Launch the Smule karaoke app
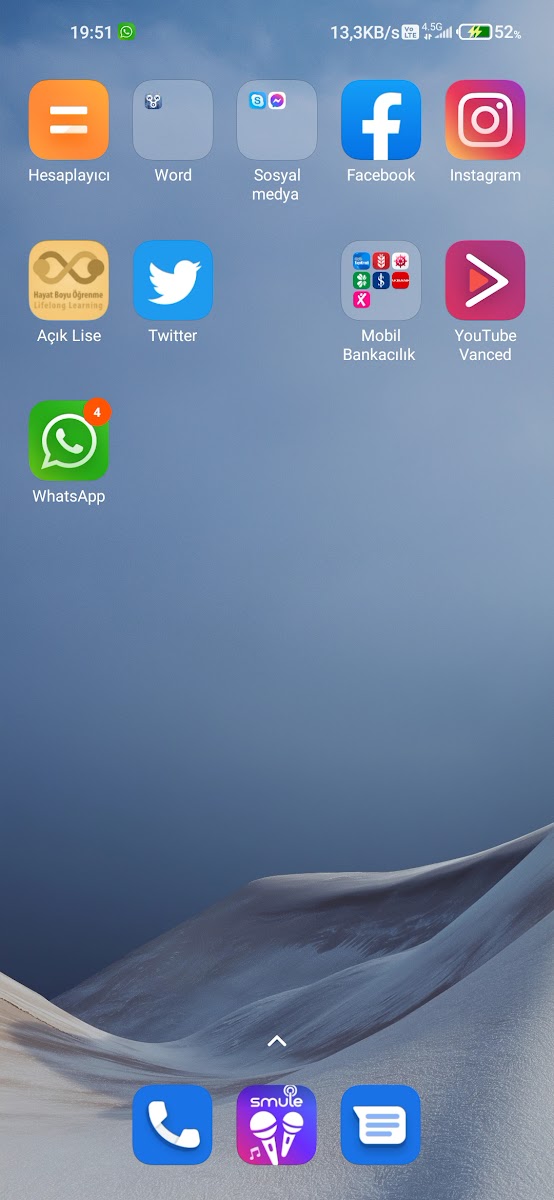The height and width of the screenshot is (1200, 554). click(x=277, y=1125)
